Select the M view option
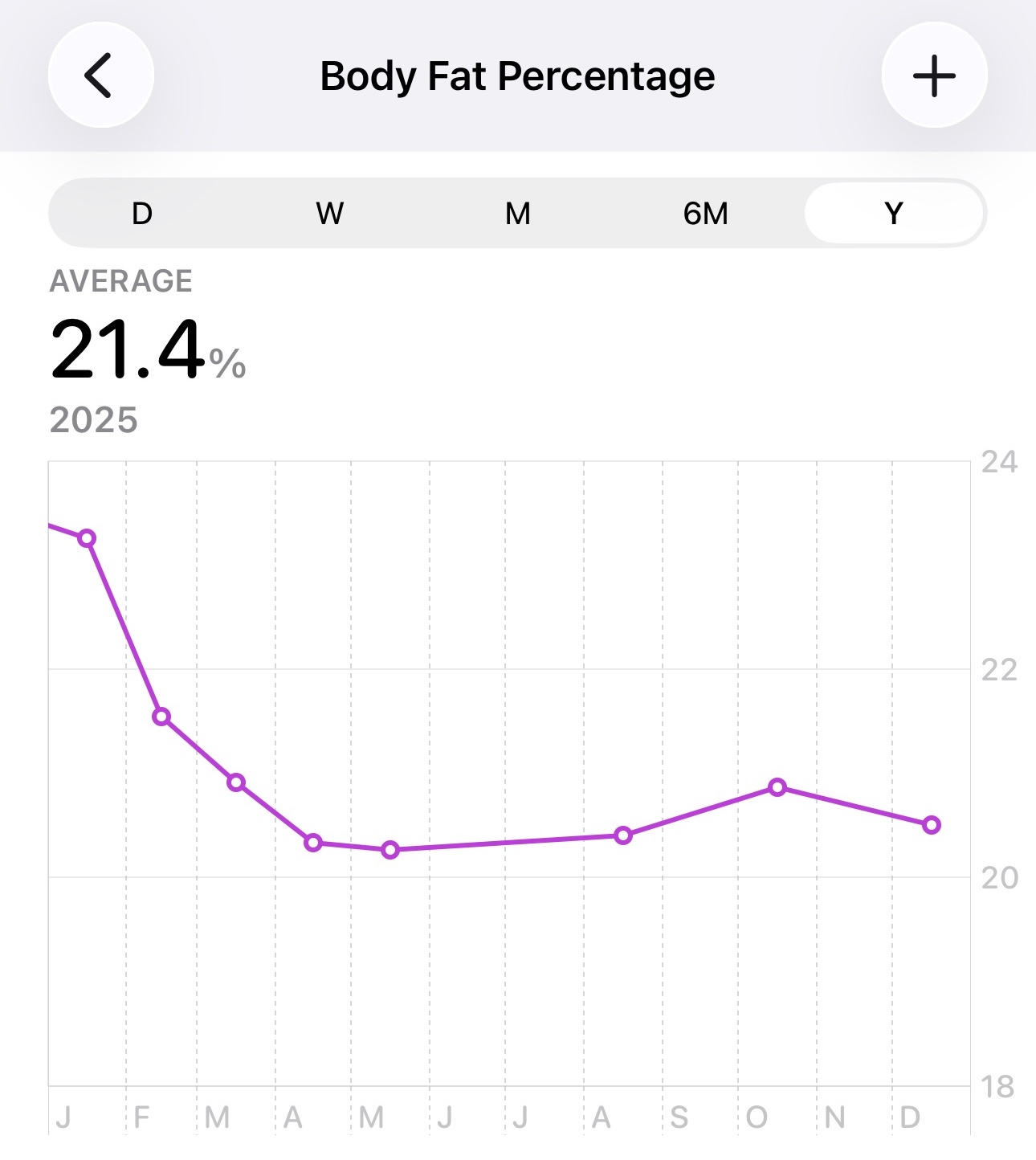Viewport: 1036px width, 1160px height. click(517, 214)
